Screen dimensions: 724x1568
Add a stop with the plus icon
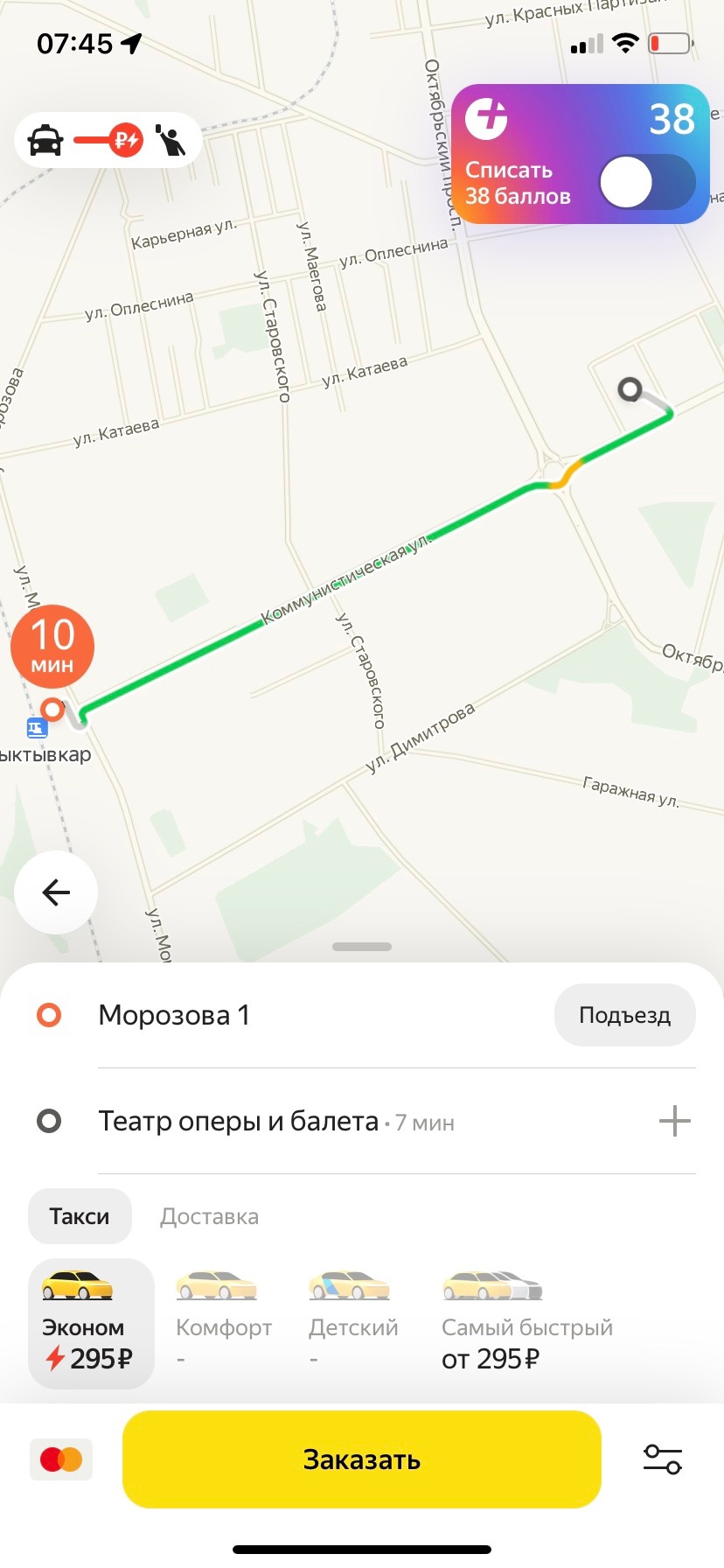674,1121
